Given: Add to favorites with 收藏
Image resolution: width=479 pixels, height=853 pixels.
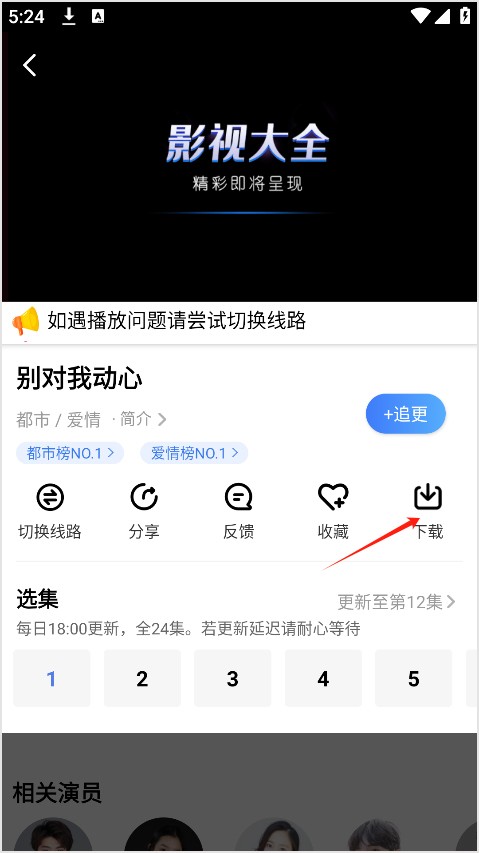Looking at the screenshot, I should [333, 511].
